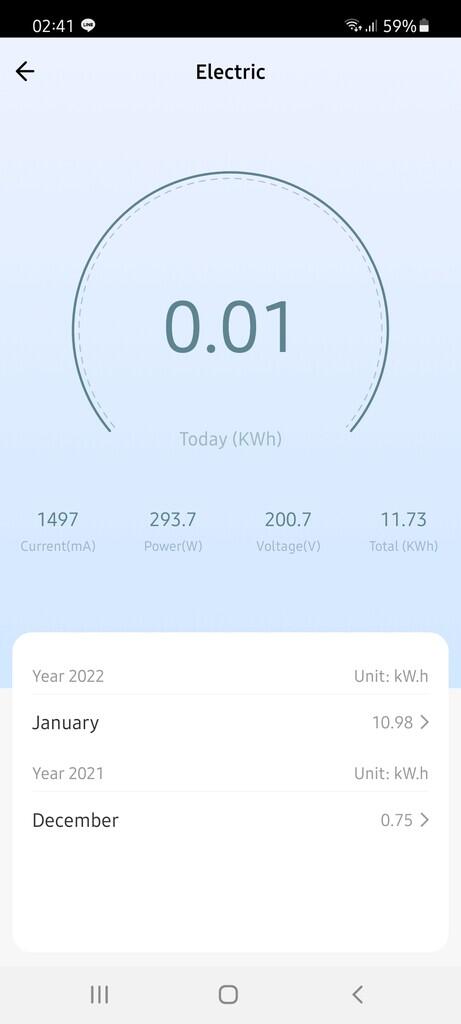Open January 2022 electricity usage
Screen dimensions: 461x1024
click(230, 722)
